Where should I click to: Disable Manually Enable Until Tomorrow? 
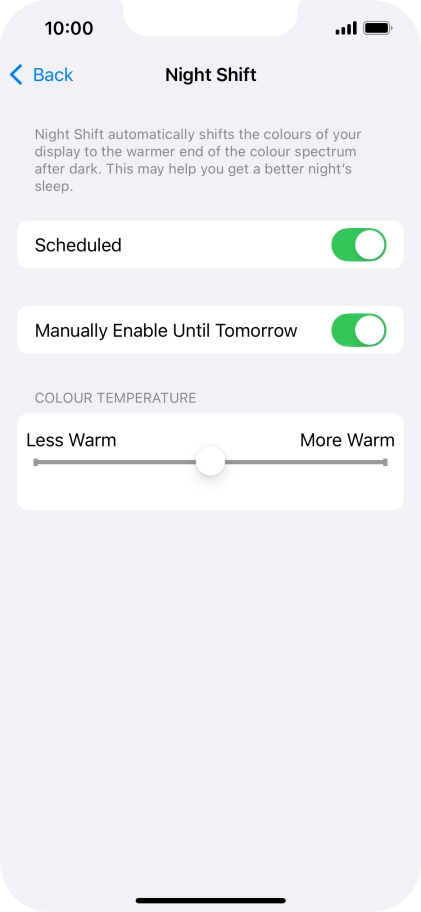[359, 330]
